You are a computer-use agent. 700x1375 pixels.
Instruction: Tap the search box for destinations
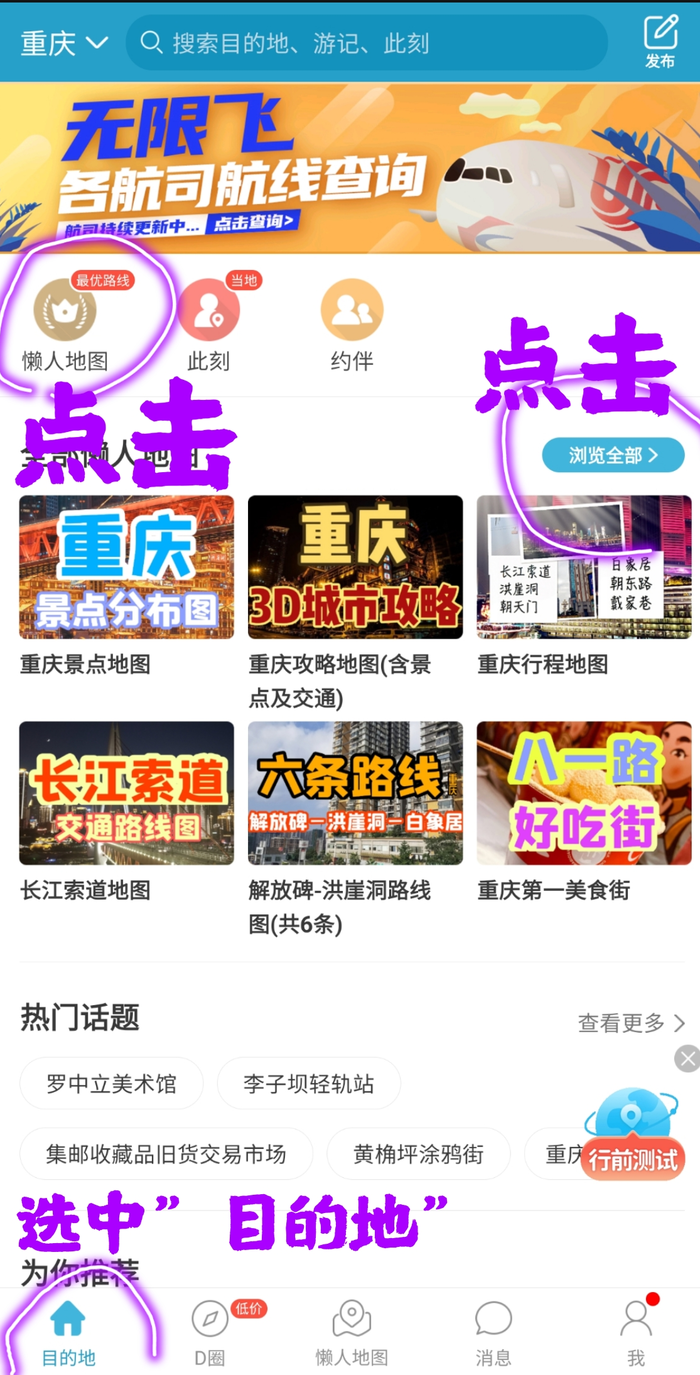pos(366,43)
